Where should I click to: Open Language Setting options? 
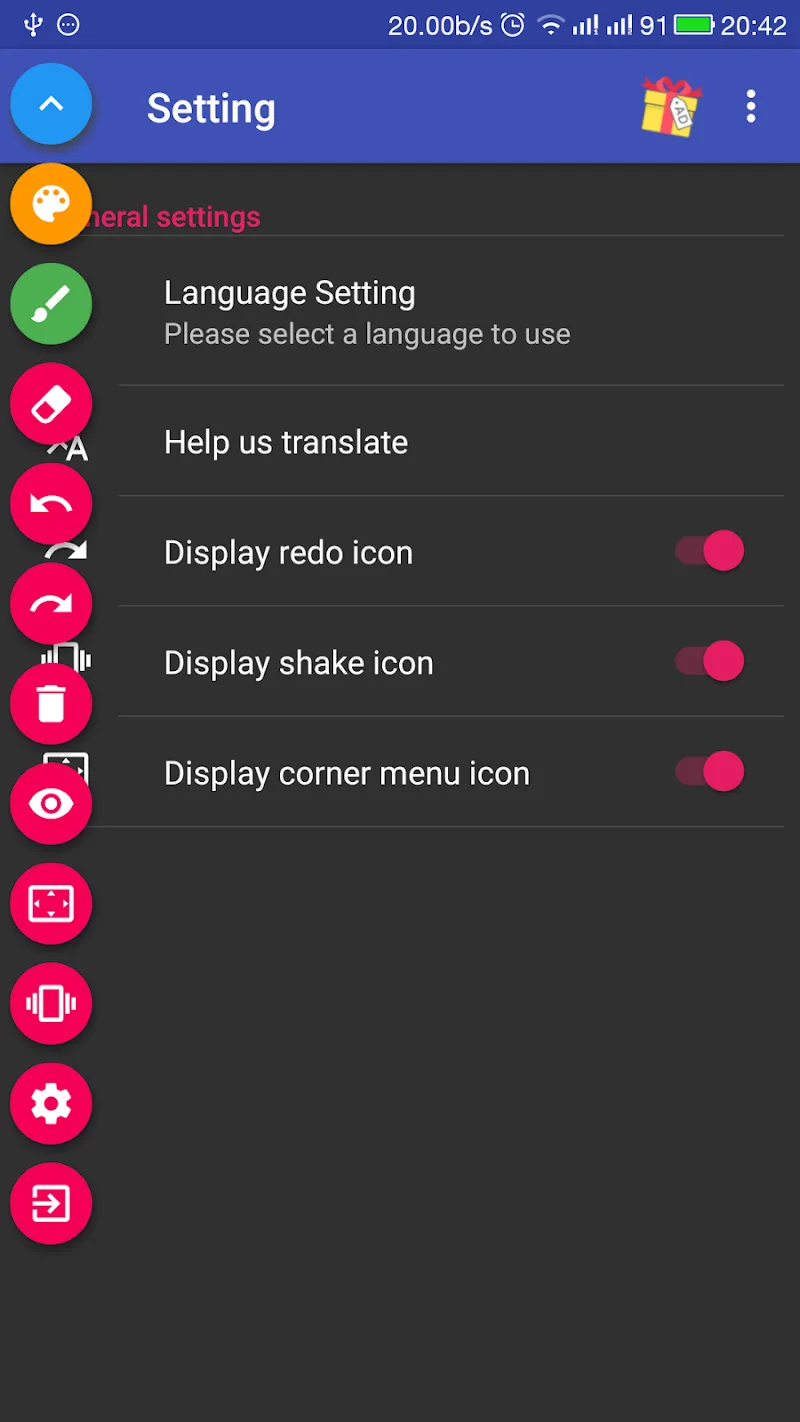(x=290, y=310)
